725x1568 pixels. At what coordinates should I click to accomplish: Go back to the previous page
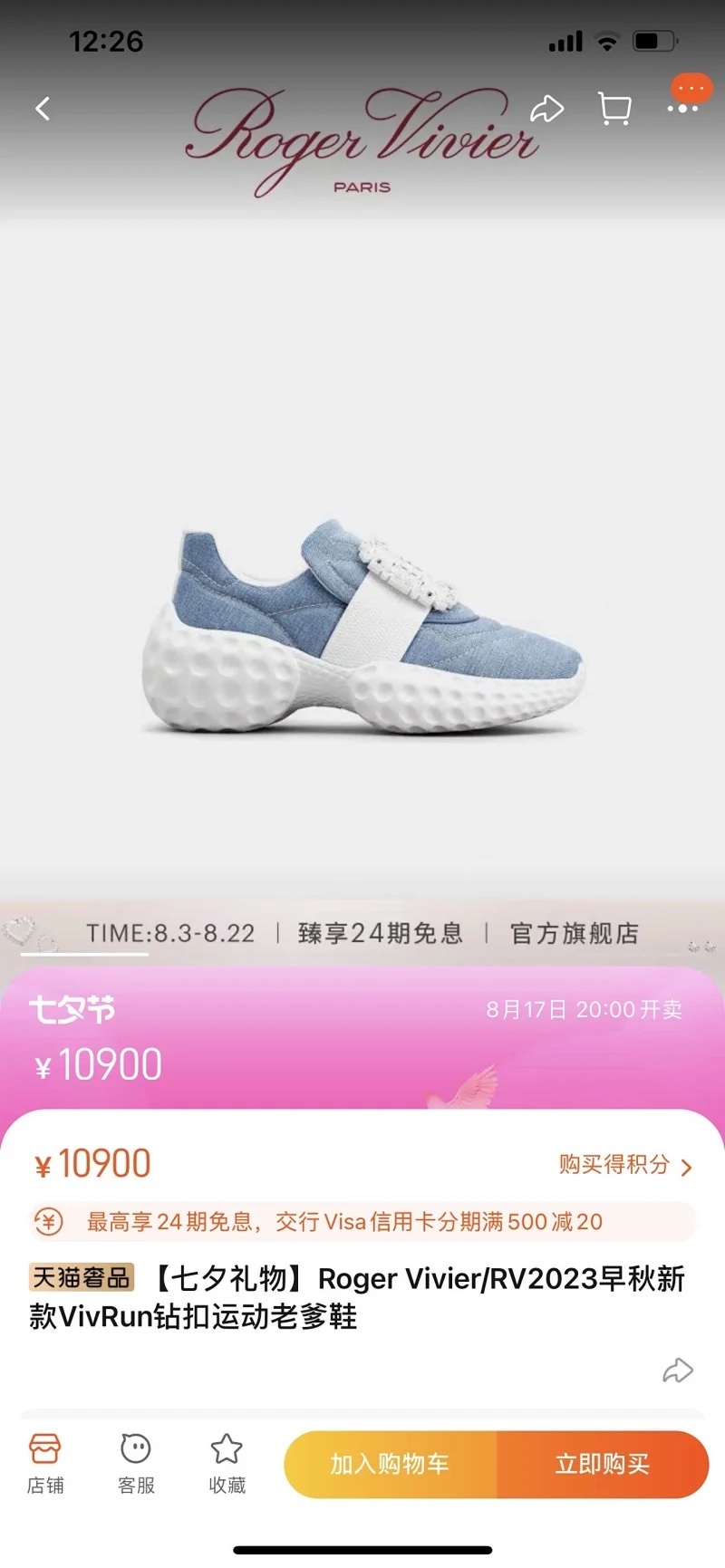tap(43, 110)
